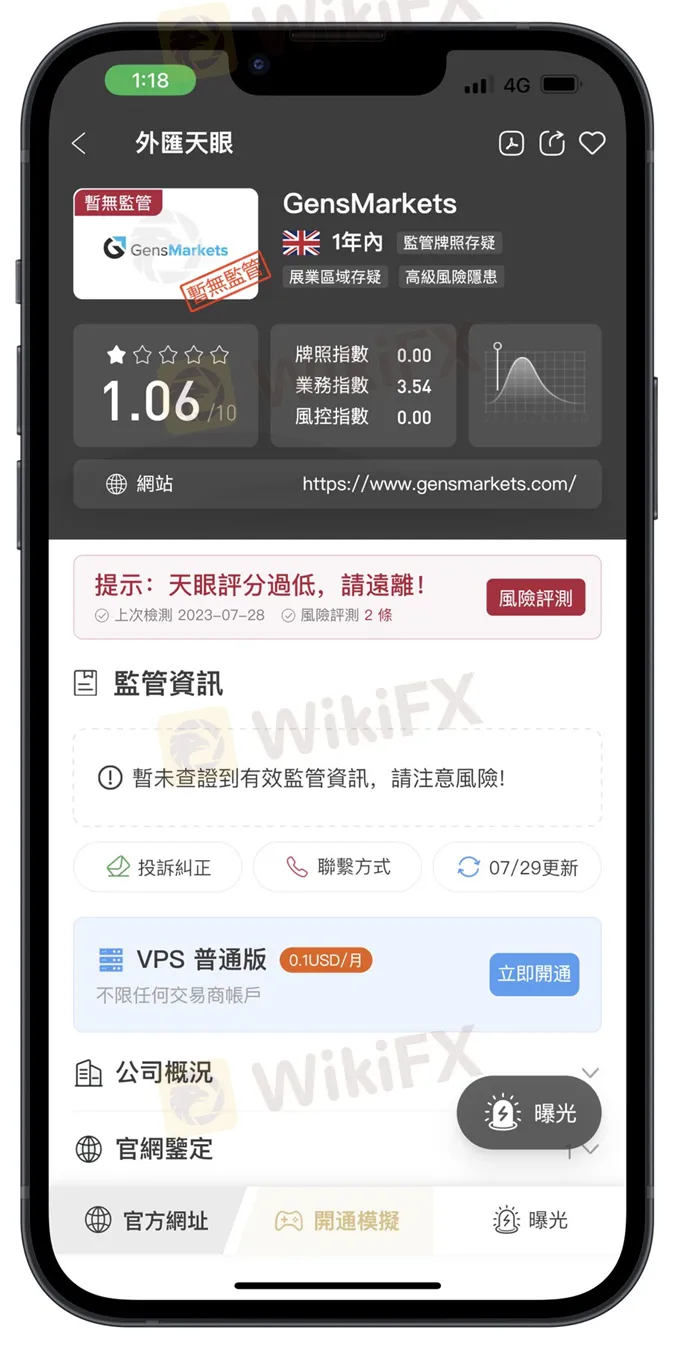The image size is (675, 1350).
Task: Open the GensMarkets website link row
Action: [337, 484]
